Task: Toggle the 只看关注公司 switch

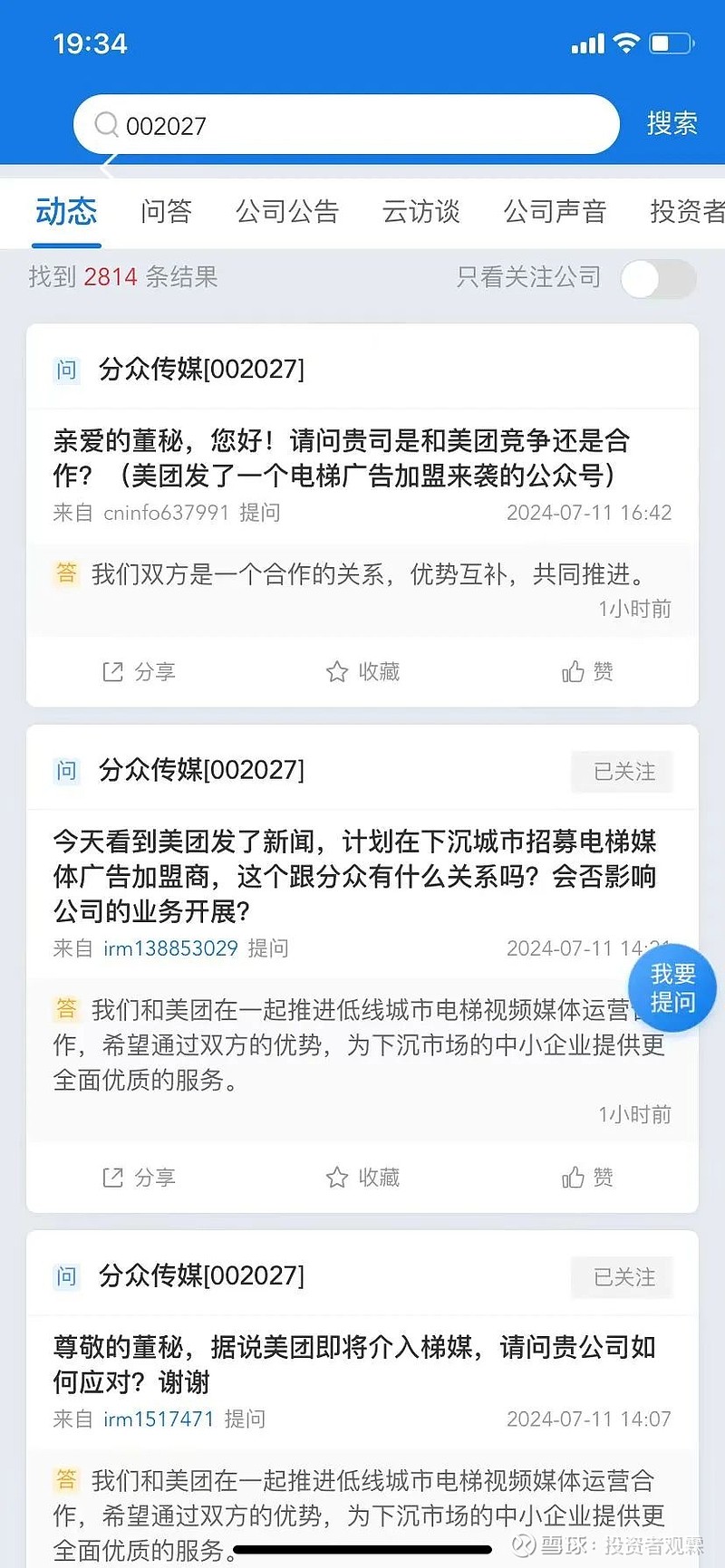Action: (659, 278)
